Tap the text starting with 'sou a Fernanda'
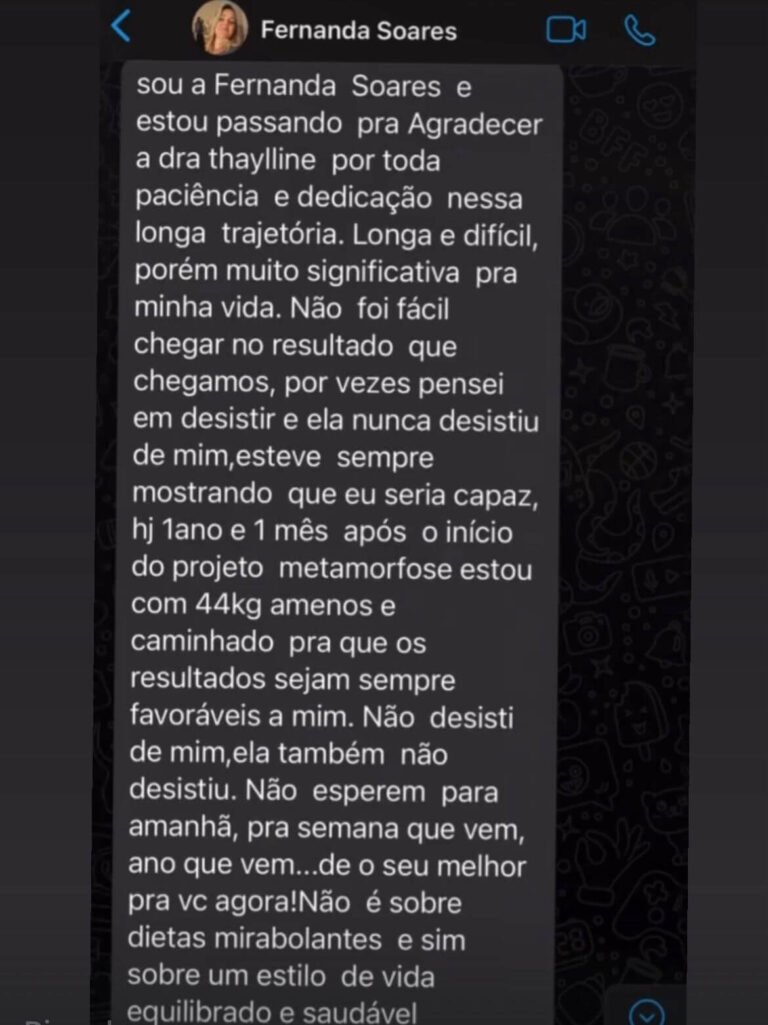Image resolution: width=768 pixels, height=1025 pixels. (x=300, y=86)
